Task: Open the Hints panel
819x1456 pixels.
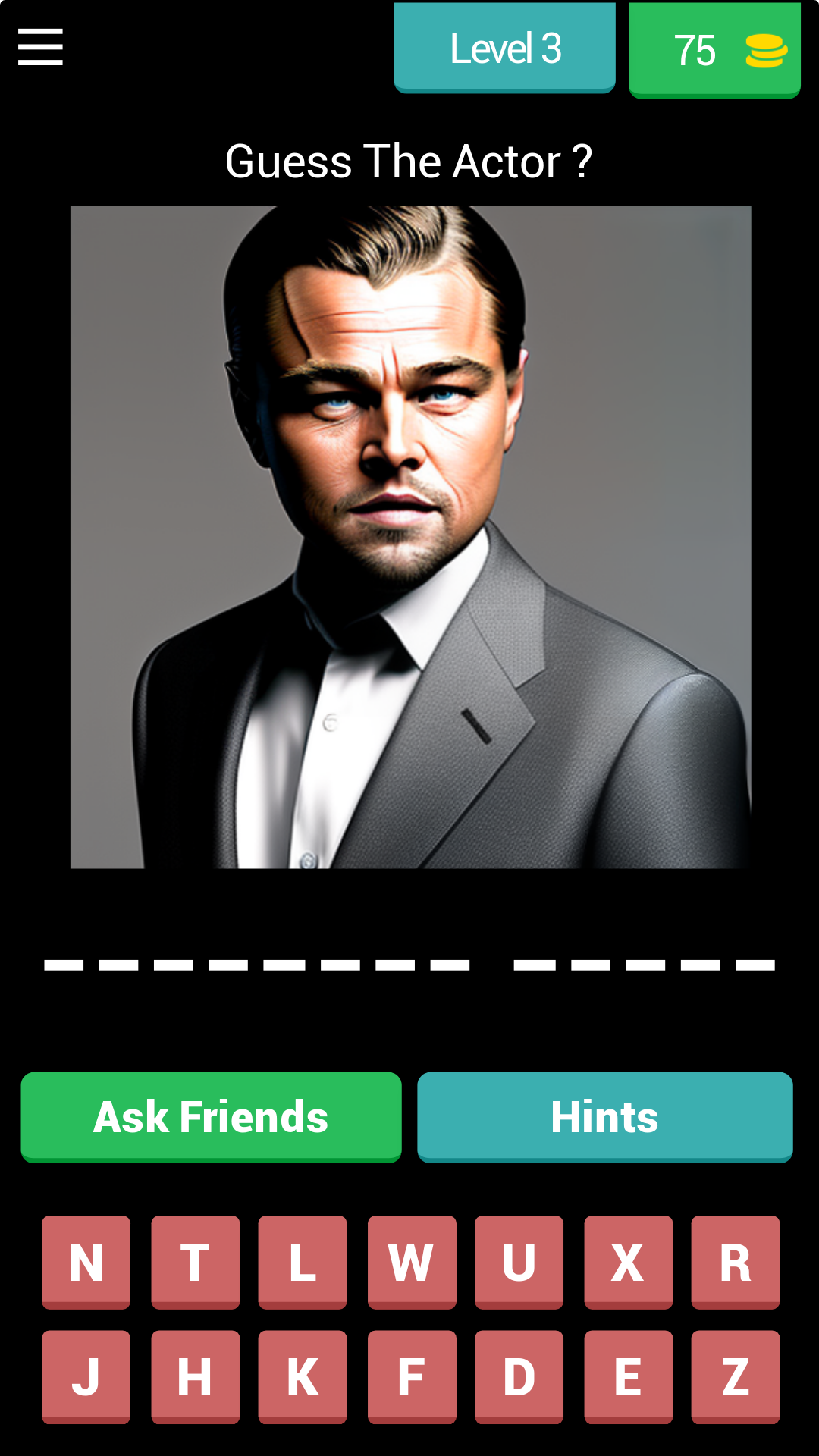Action: click(606, 1116)
